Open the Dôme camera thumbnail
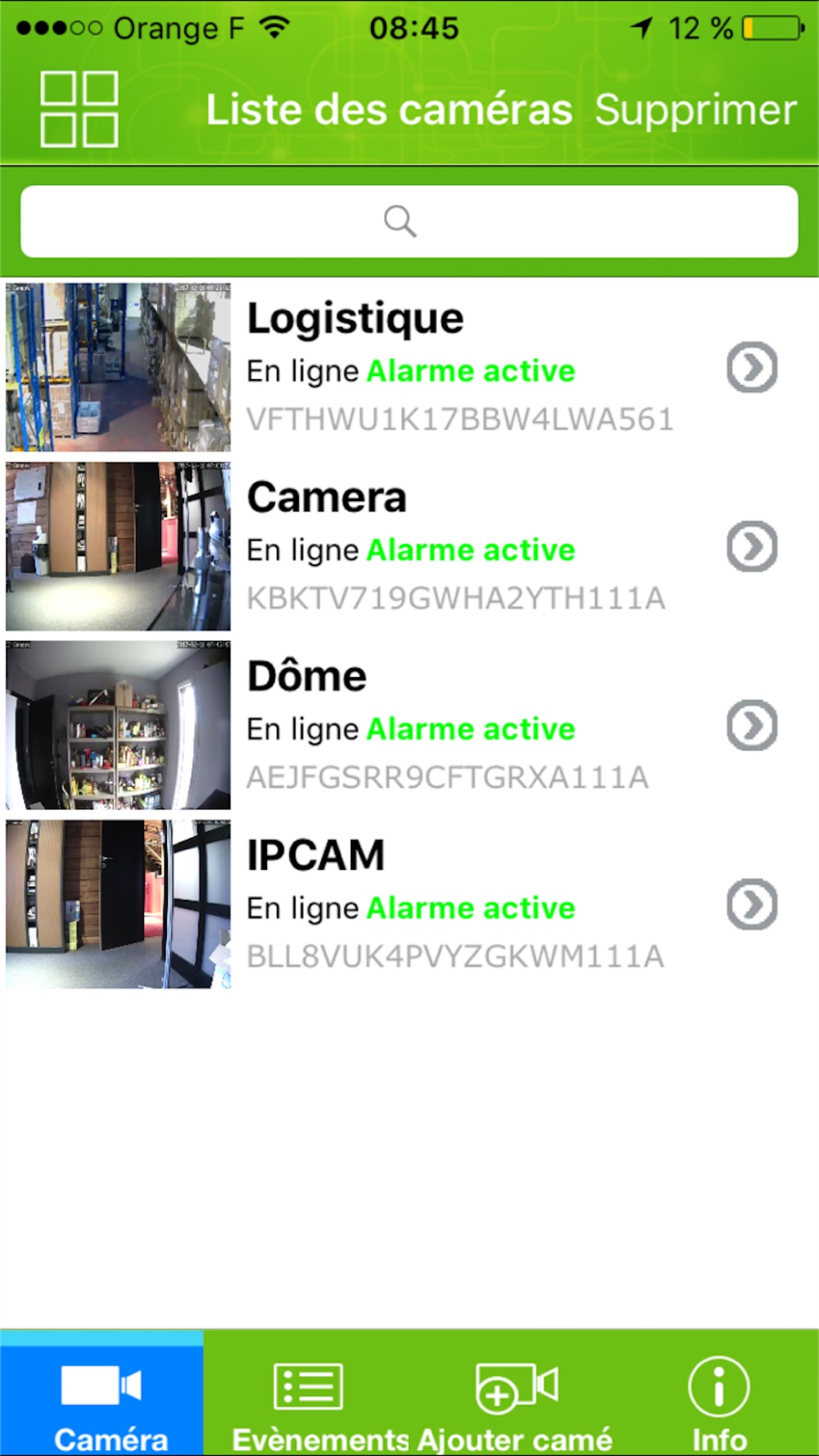Image resolution: width=819 pixels, height=1456 pixels. pos(118,726)
